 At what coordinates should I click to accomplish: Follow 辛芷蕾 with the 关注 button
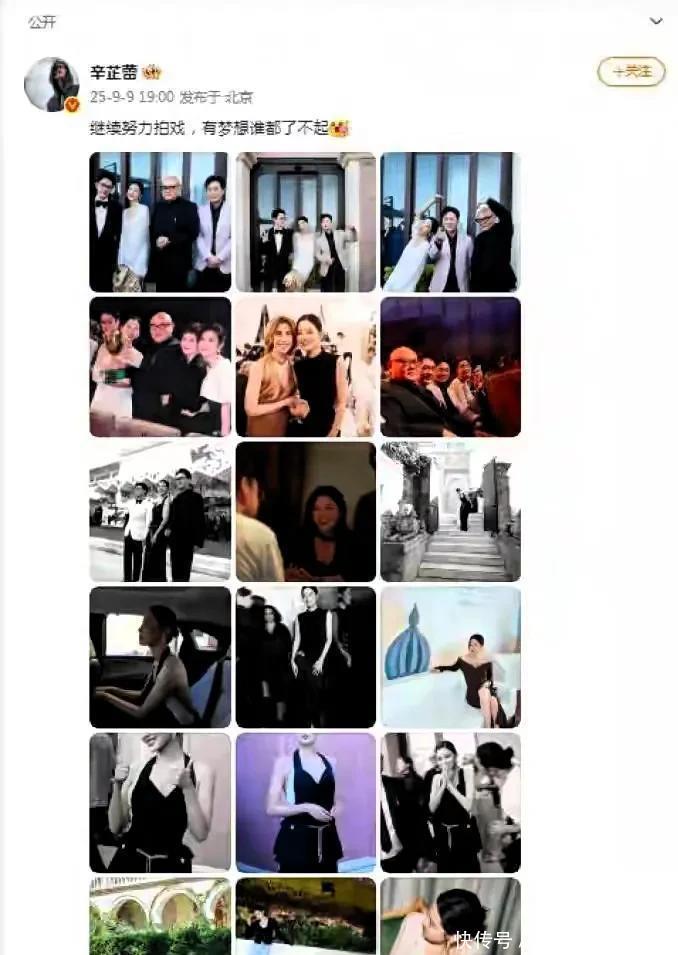[631, 72]
